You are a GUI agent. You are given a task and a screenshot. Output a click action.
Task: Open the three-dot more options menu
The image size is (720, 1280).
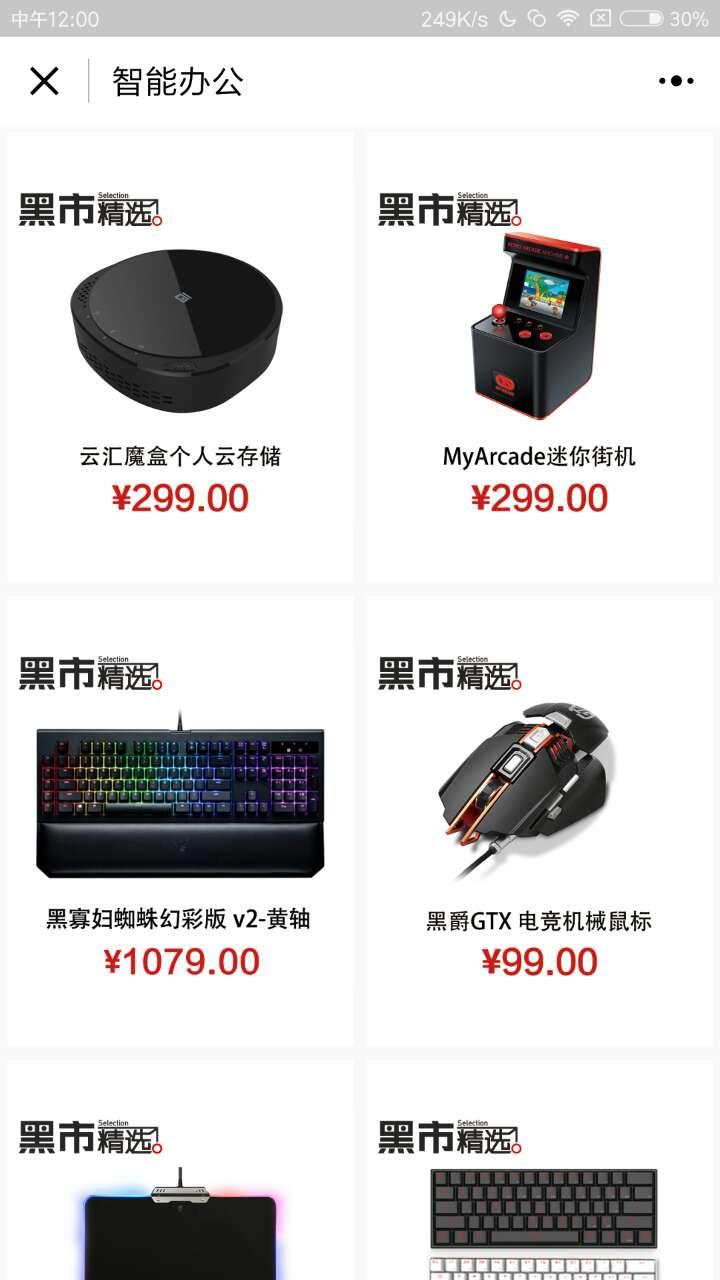coord(676,81)
